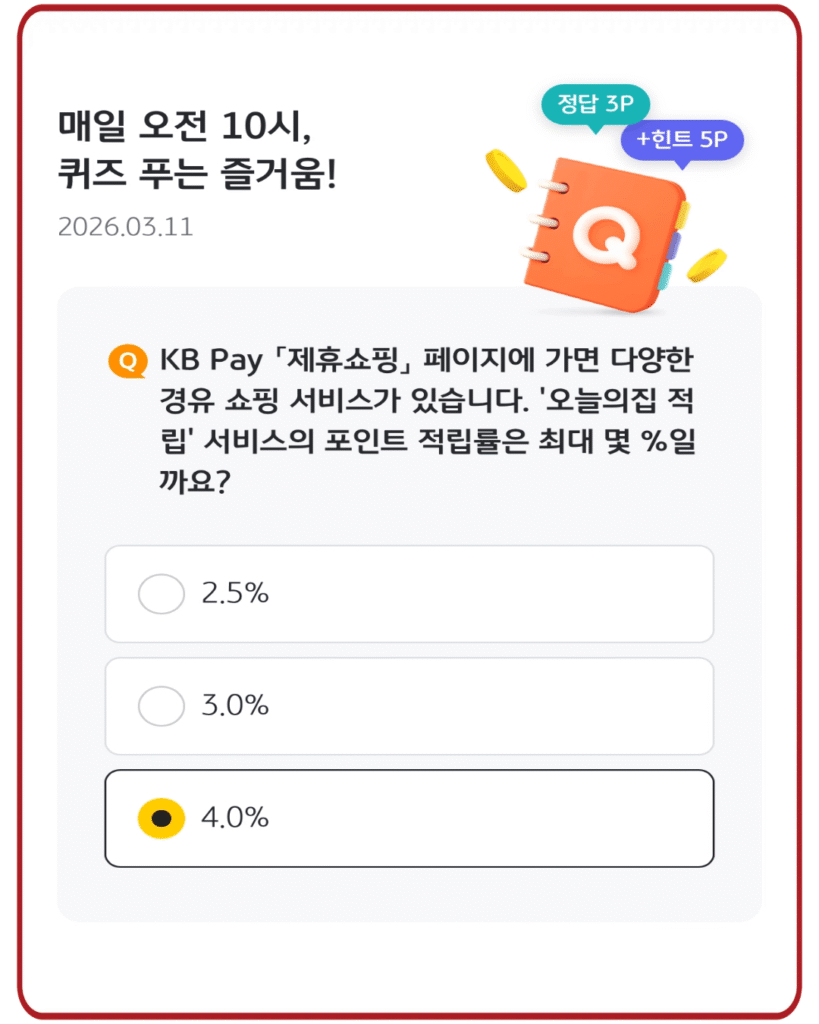Select the 3.0% answer option
The width and height of the screenshot is (819, 1024).
tap(410, 705)
